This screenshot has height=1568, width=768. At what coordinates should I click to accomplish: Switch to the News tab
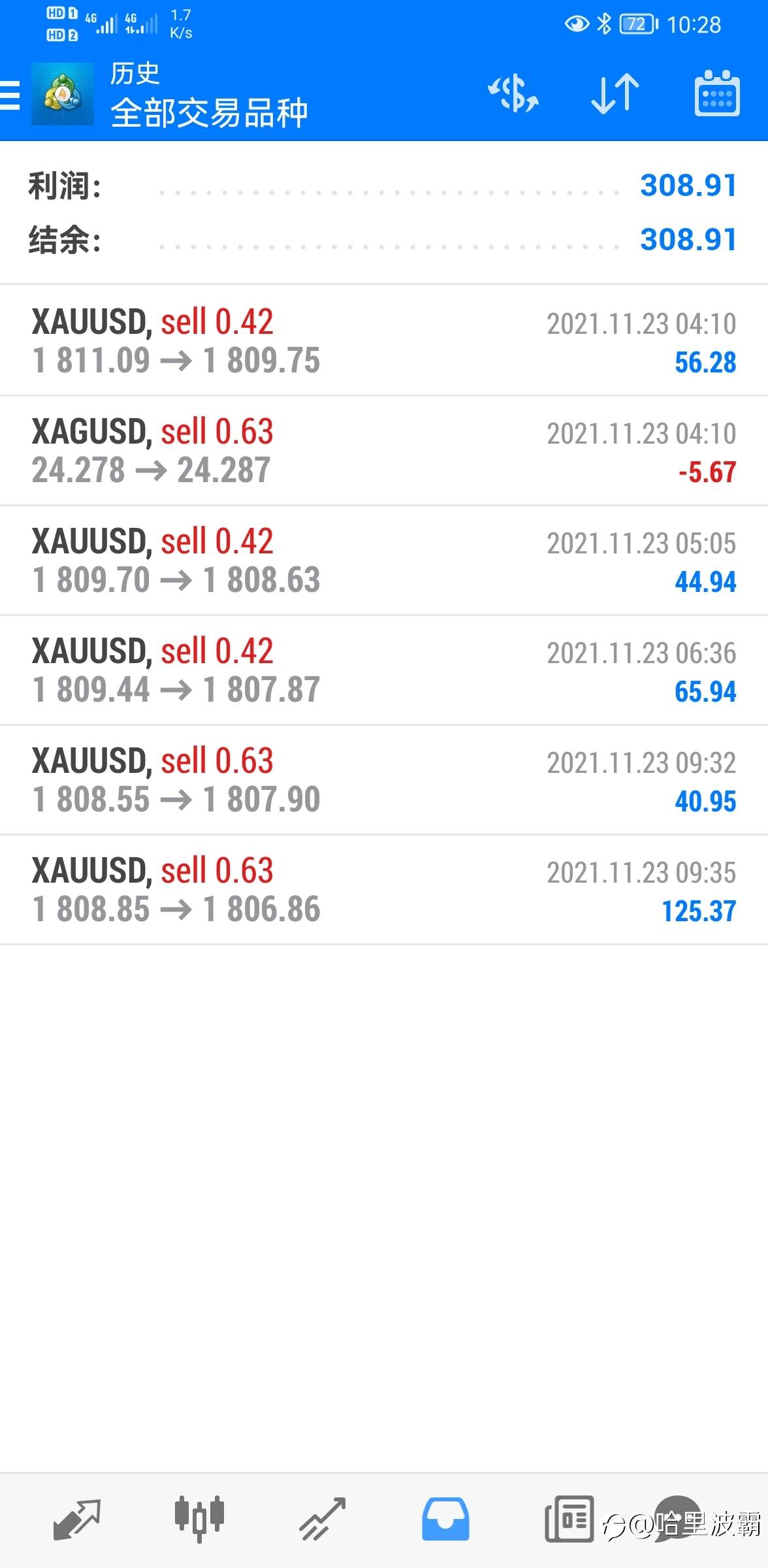[x=569, y=1519]
